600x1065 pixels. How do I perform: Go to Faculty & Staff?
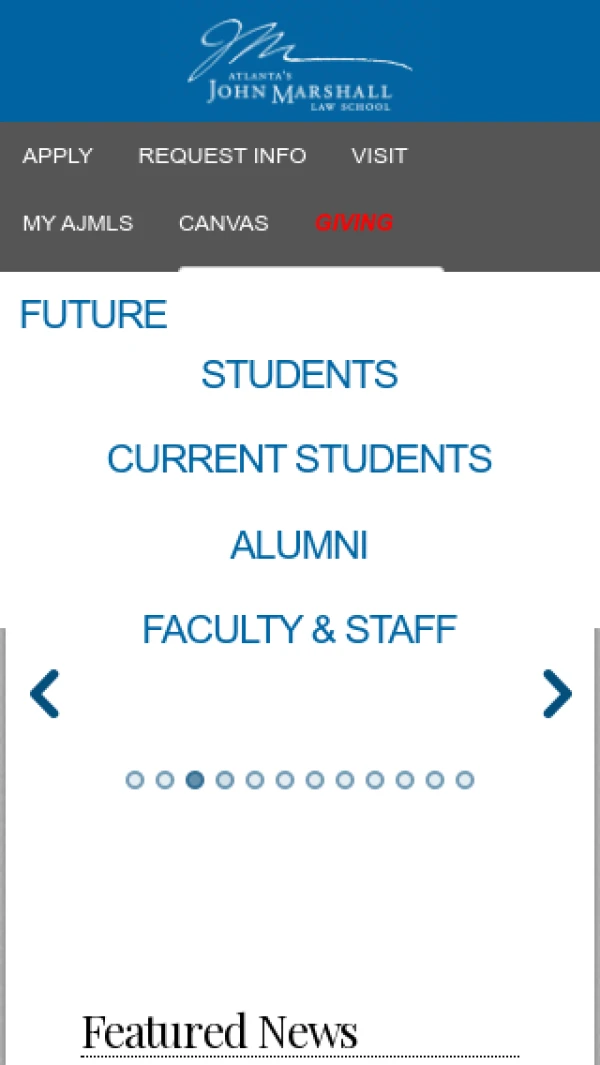click(x=299, y=629)
